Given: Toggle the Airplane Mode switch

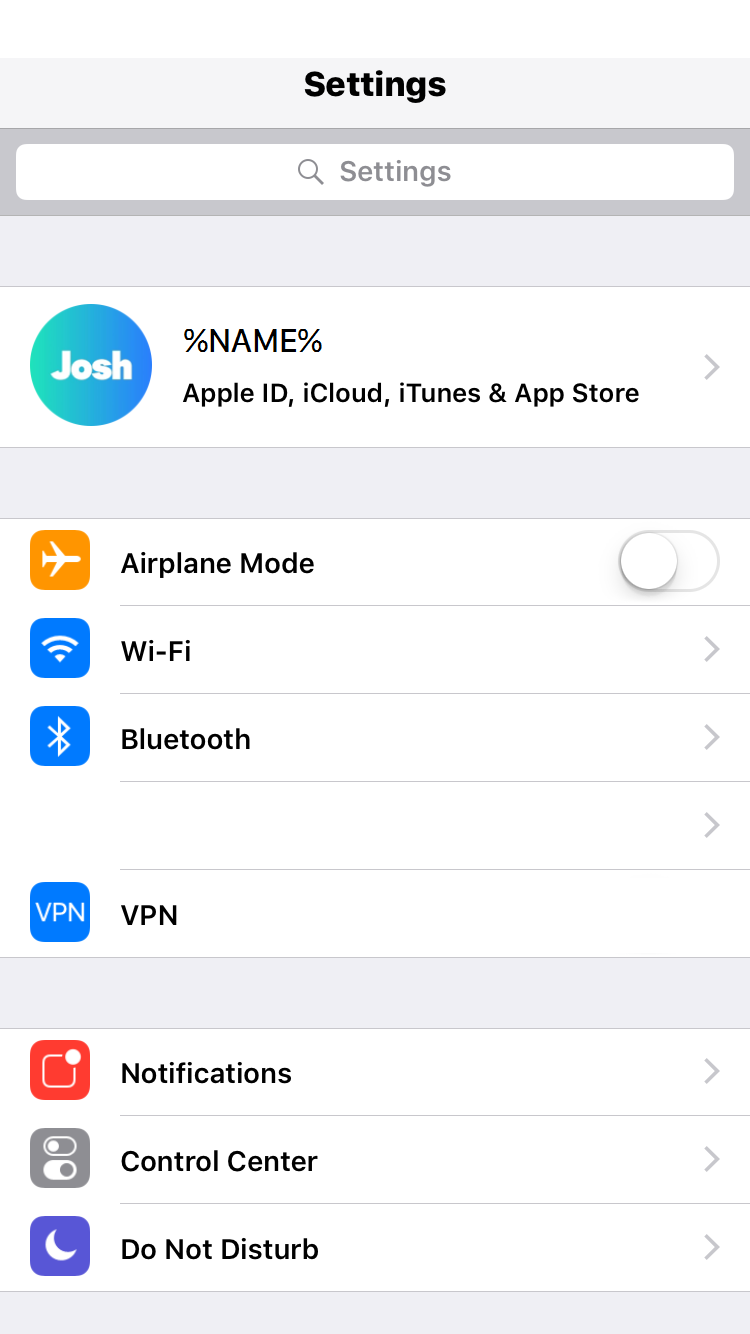Looking at the screenshot, I should pos(669,561).
